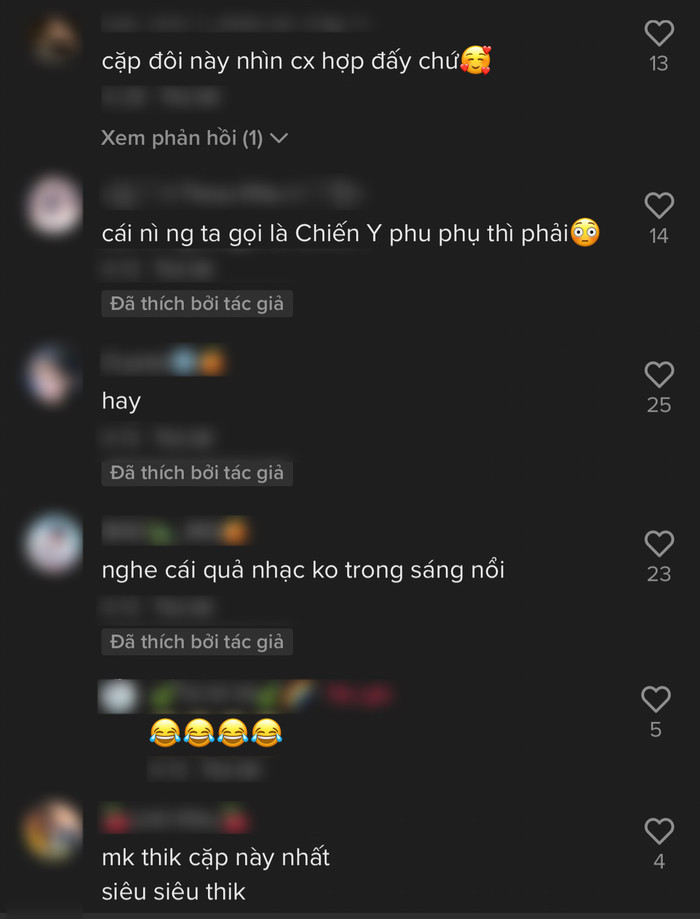Like the laughing emojis reply
700x919 pixels.
655,699
